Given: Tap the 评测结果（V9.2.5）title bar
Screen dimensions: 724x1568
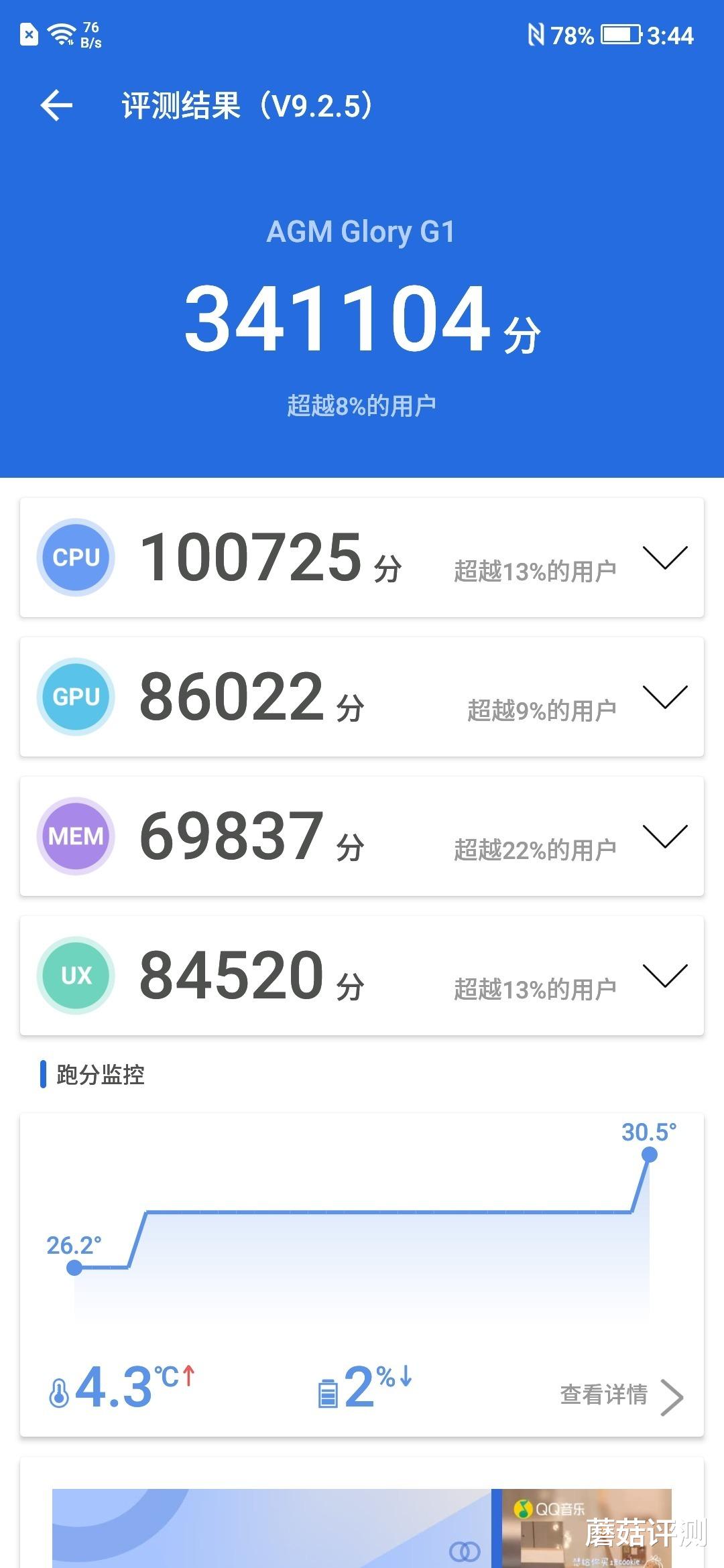Looking at the screenshot, I should [x=246, y=105].
